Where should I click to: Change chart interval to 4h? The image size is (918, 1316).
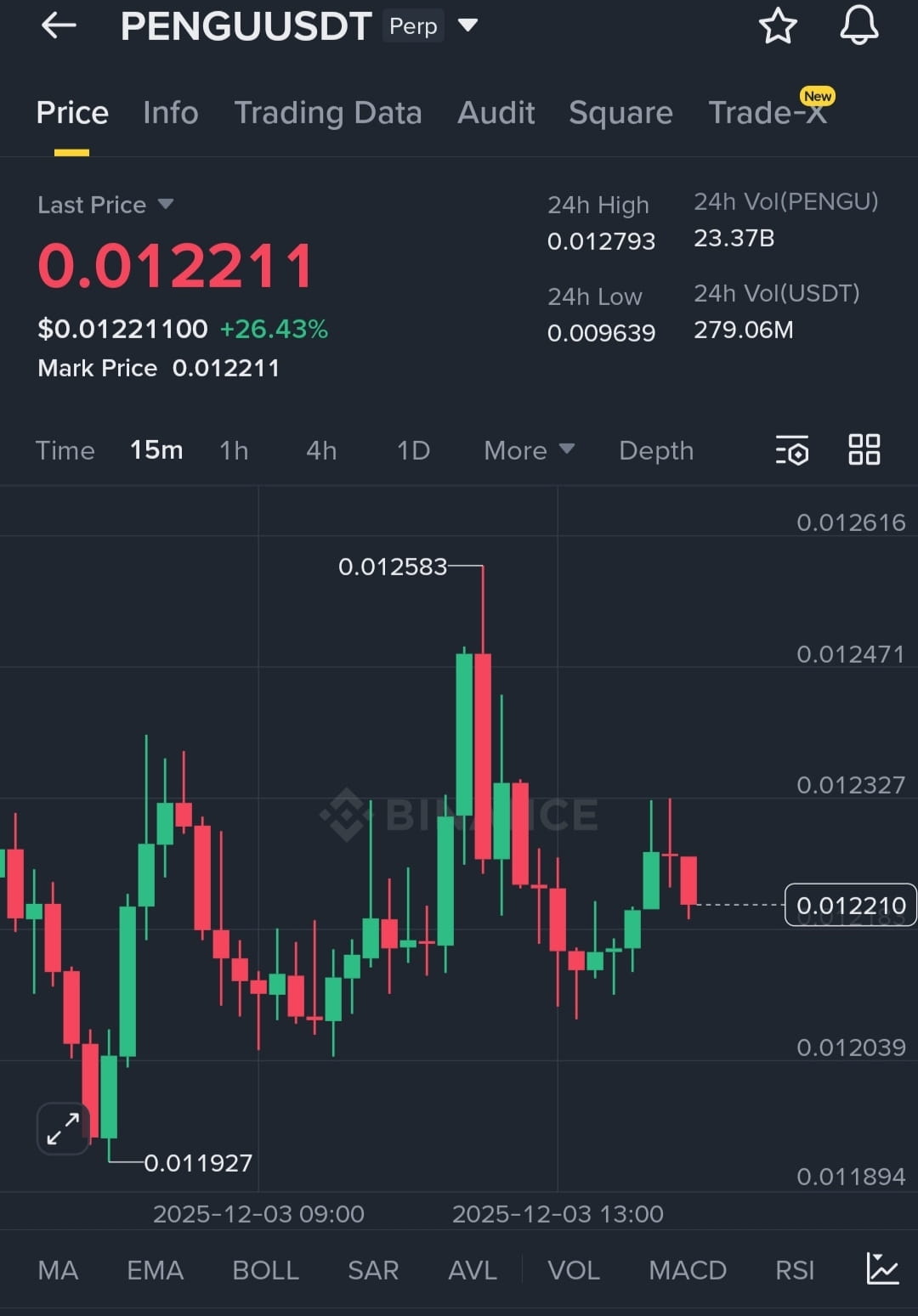(321, 450)
